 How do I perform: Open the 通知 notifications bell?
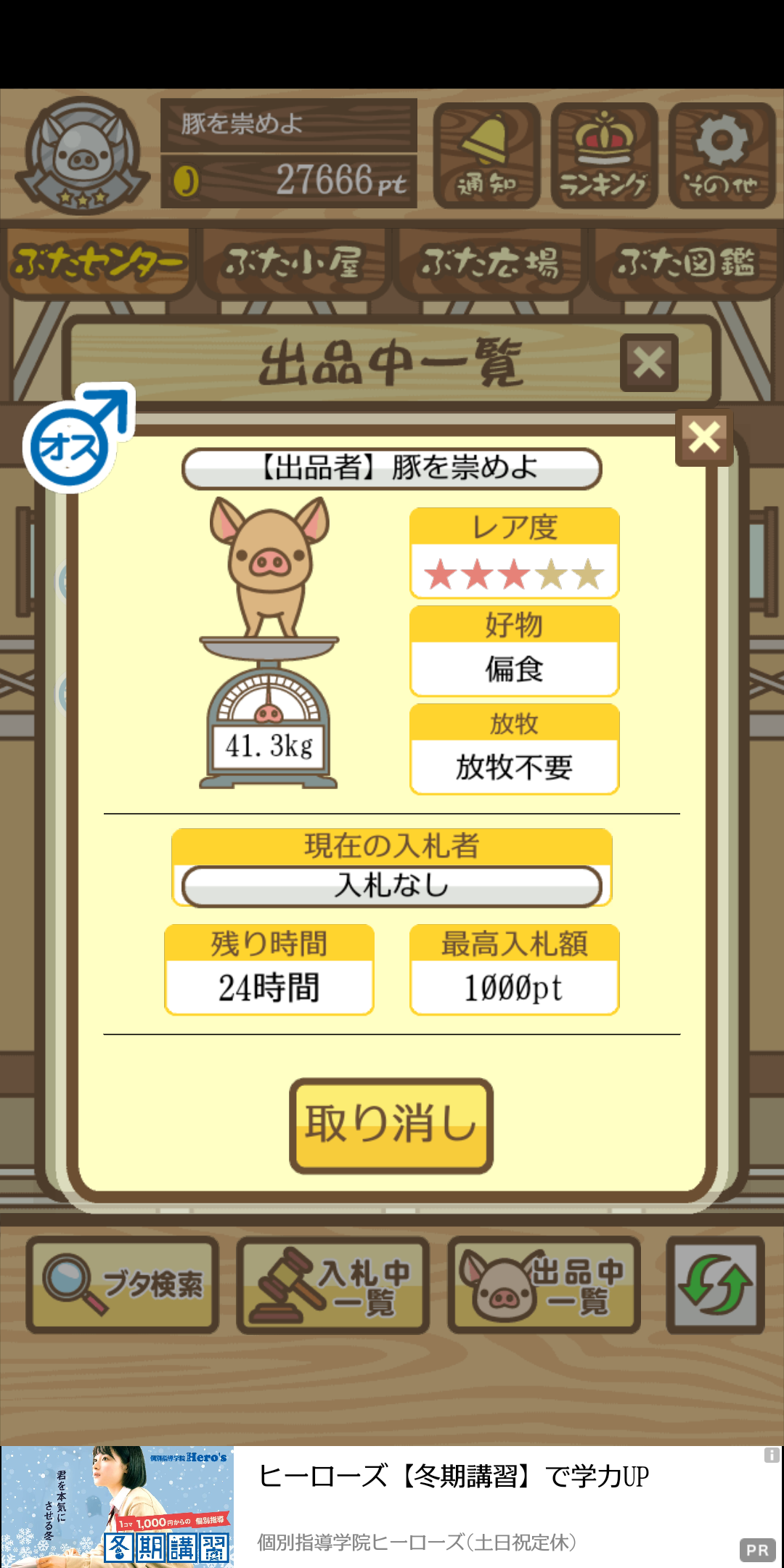click(x=486, y=155)
